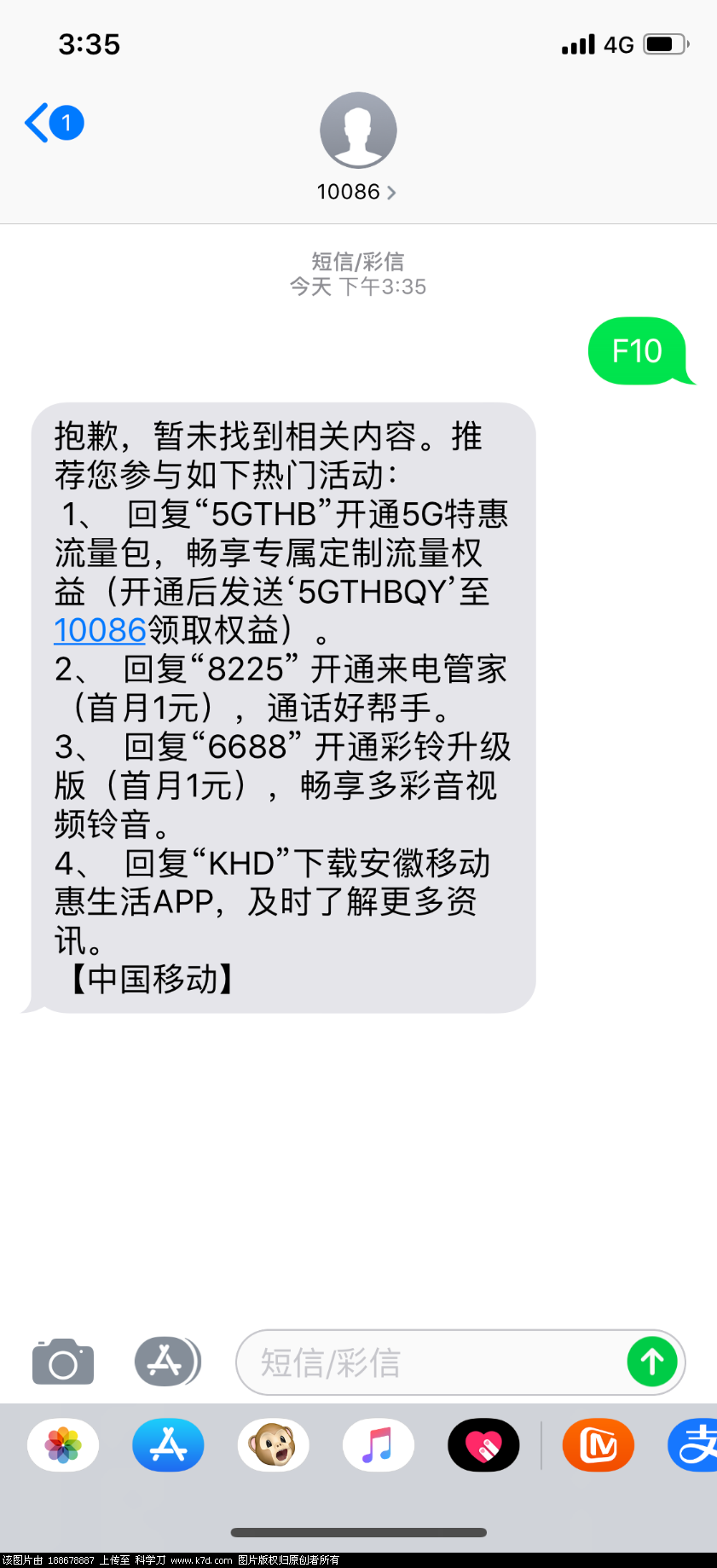Screen dimensions: 717x1568
Task: Toggle the iMessage apps drawer button
Action: 167,1362
